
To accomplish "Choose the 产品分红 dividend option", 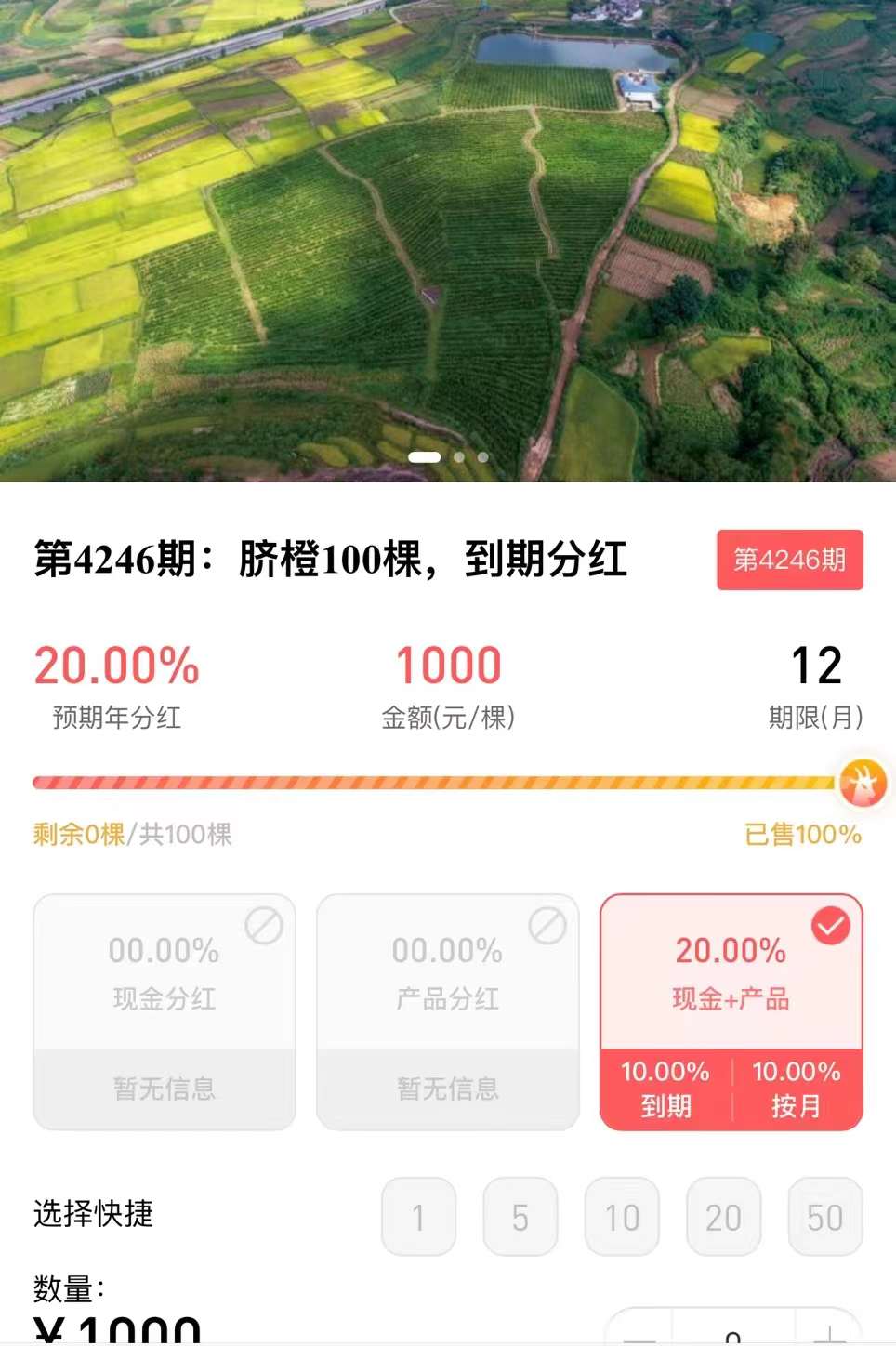I will point(447,972).
